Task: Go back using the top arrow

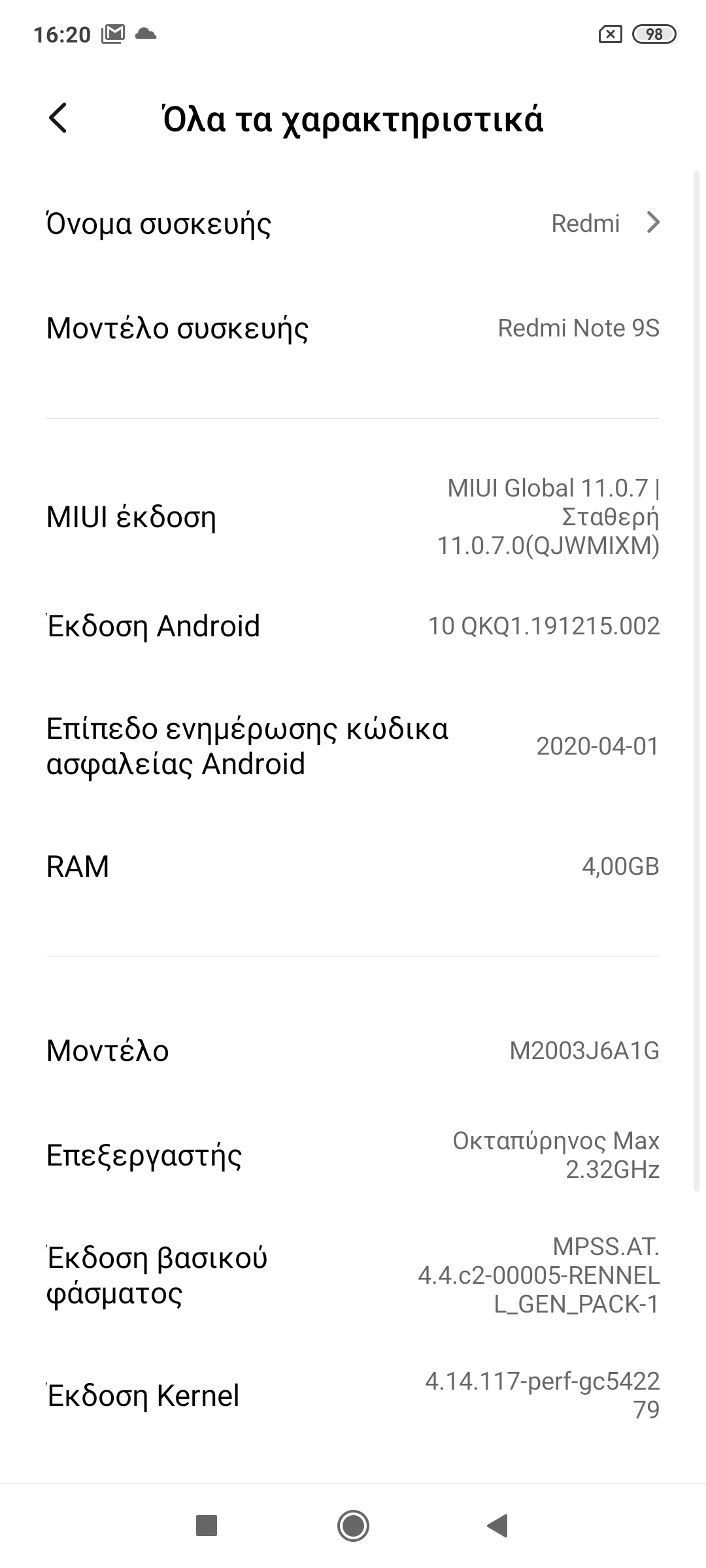Action: (x=58, y=118)
